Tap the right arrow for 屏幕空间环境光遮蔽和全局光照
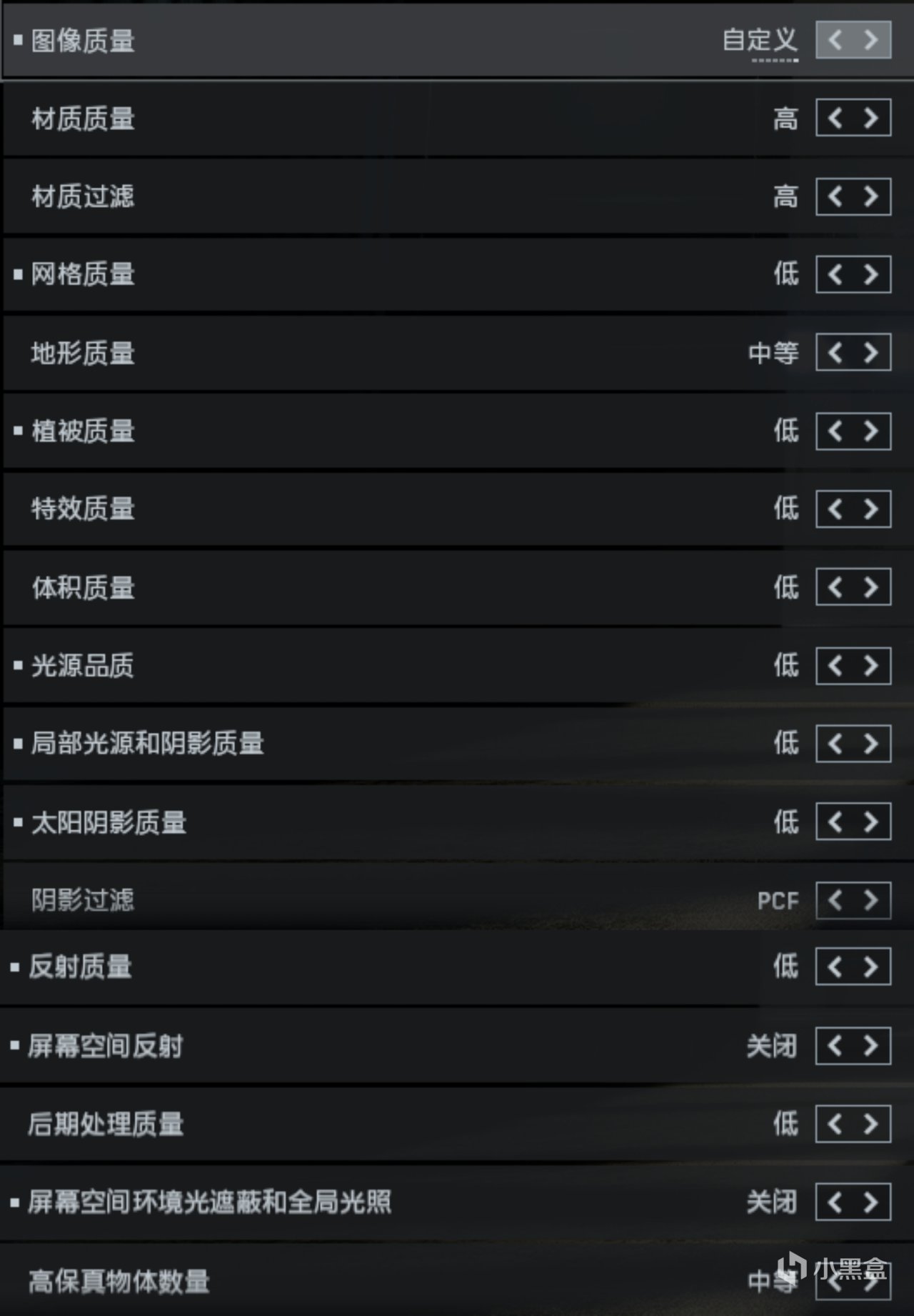 point(870,1202)
